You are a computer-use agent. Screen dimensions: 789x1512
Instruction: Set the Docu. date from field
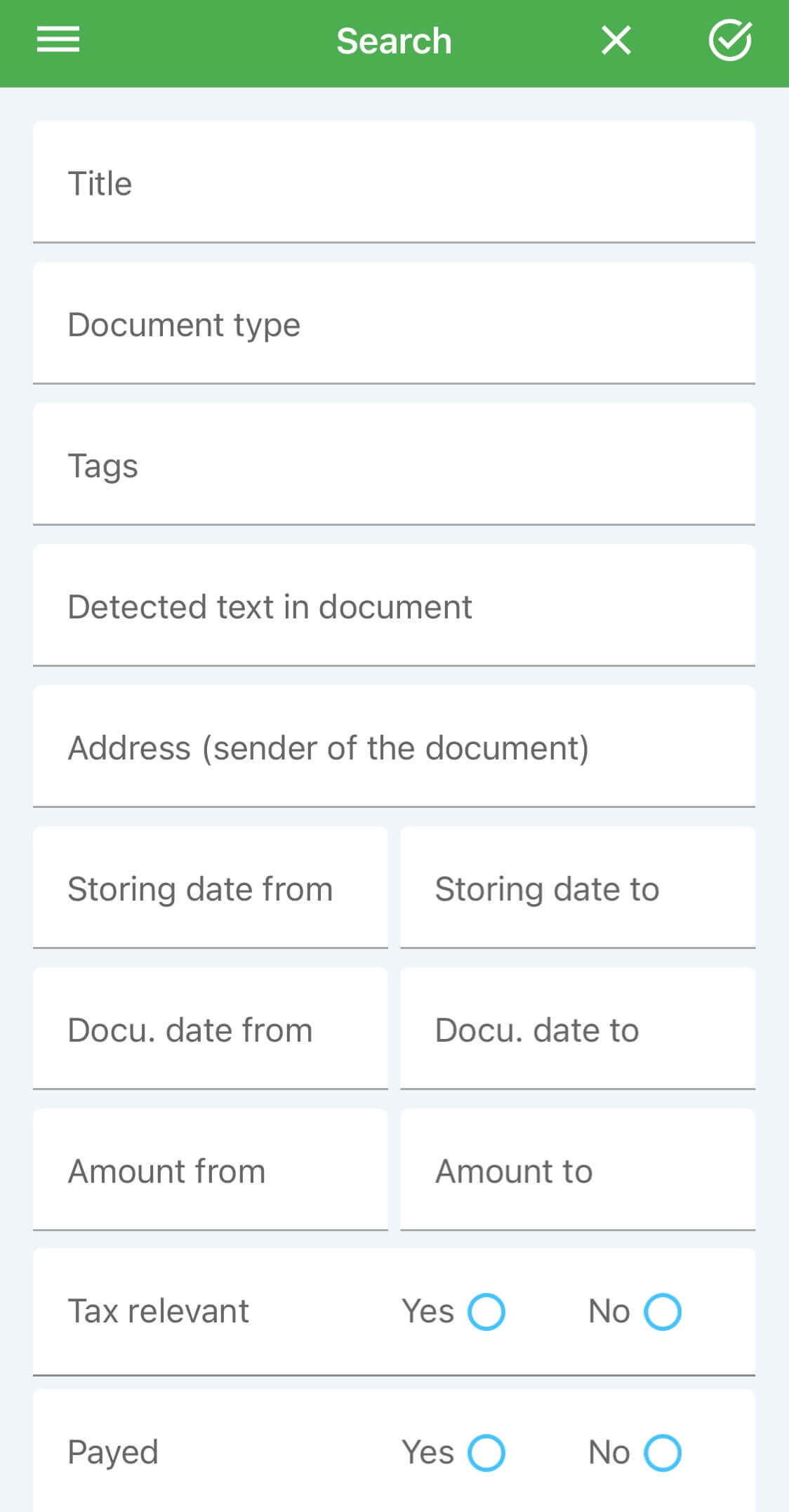[211, 1028]
